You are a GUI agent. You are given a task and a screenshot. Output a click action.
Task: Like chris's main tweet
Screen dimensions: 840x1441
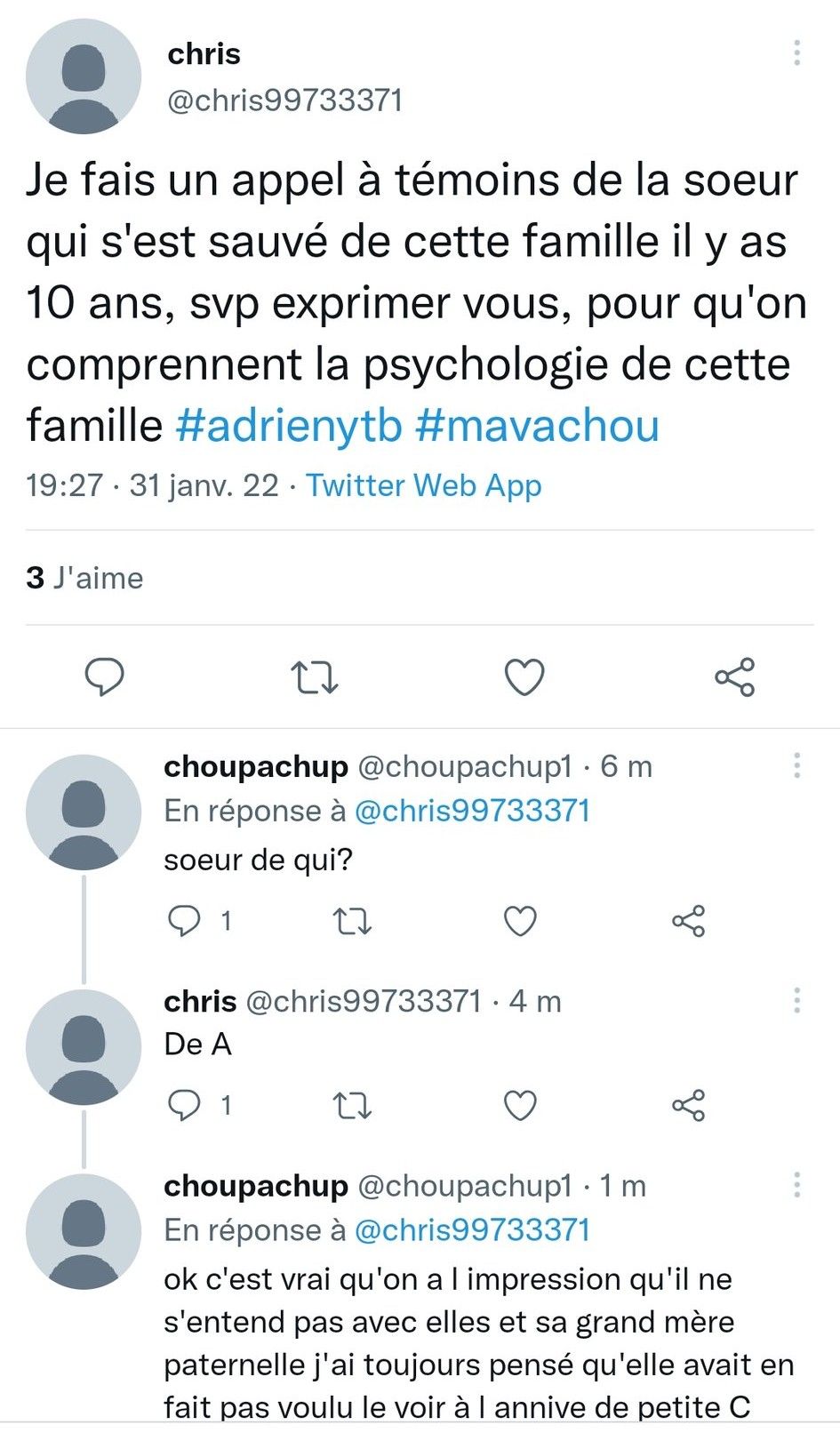click(x=524, y=677)
